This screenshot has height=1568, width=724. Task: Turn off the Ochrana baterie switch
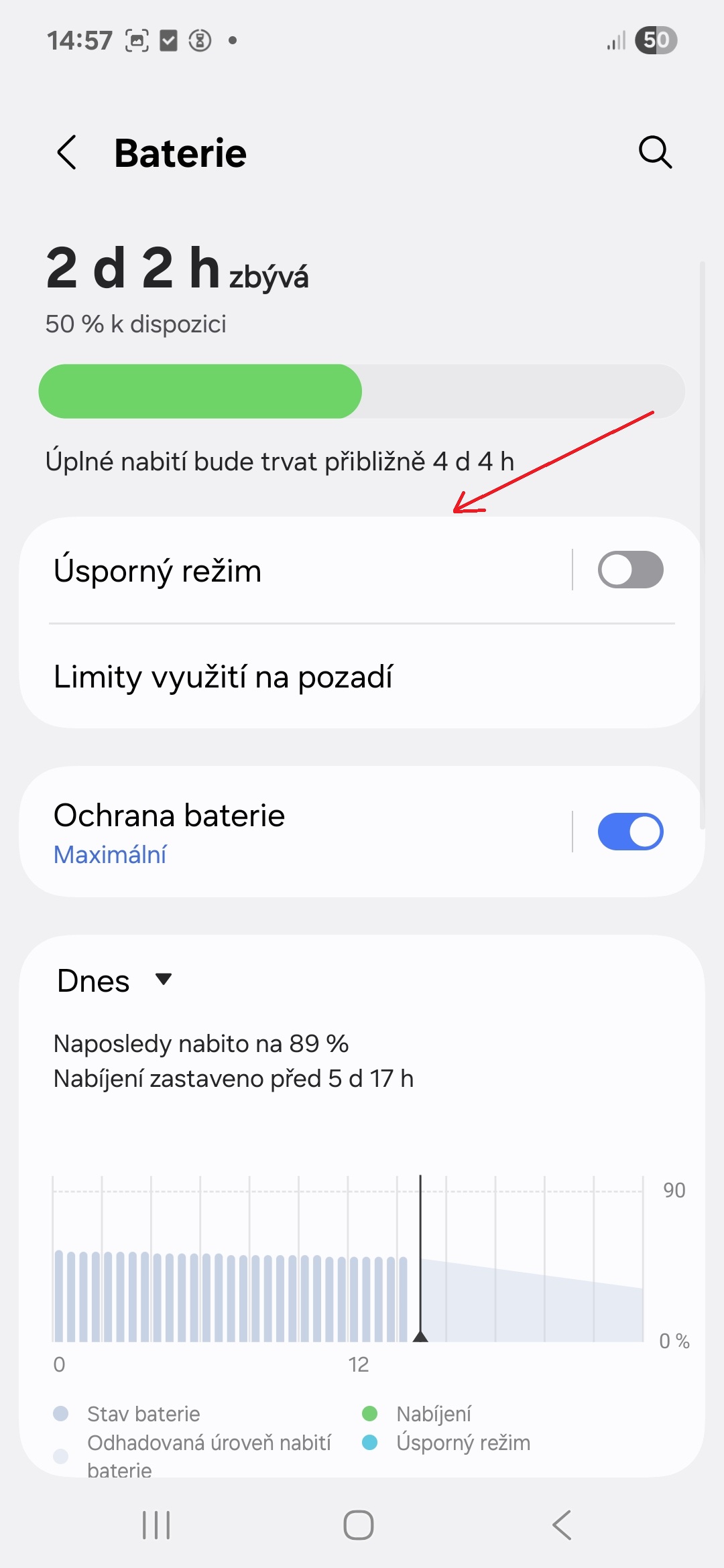click(x=630, y=832)
